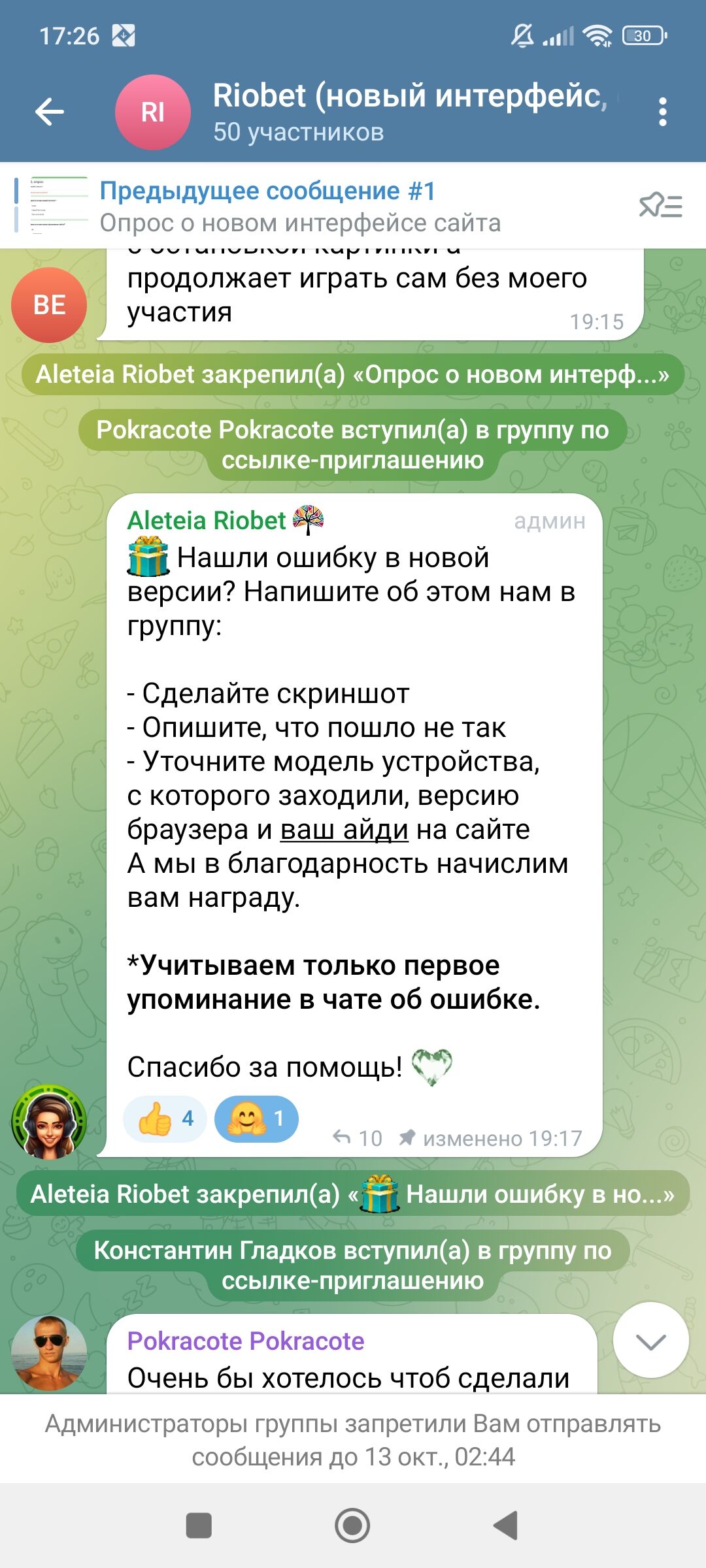
Task: Open the chat overflow menu
Action: point(662,112)
